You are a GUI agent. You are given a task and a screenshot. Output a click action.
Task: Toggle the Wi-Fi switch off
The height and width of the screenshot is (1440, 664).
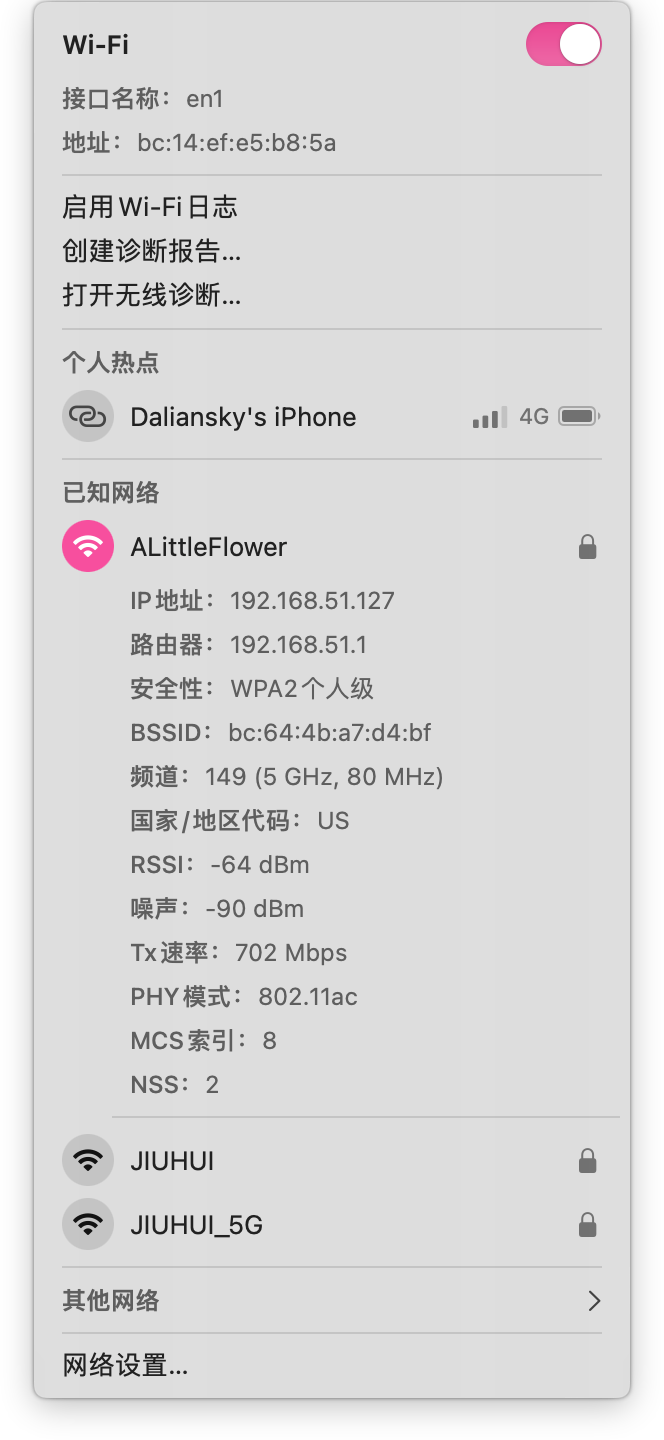point(563,45)
